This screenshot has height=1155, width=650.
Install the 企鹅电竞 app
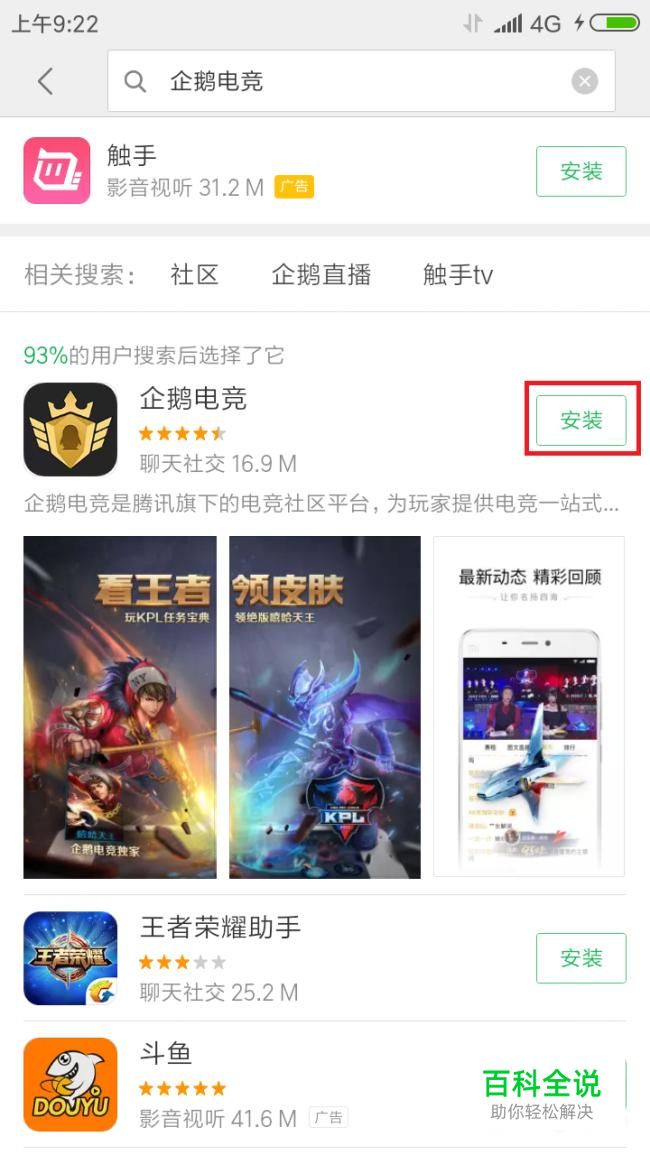581,420
